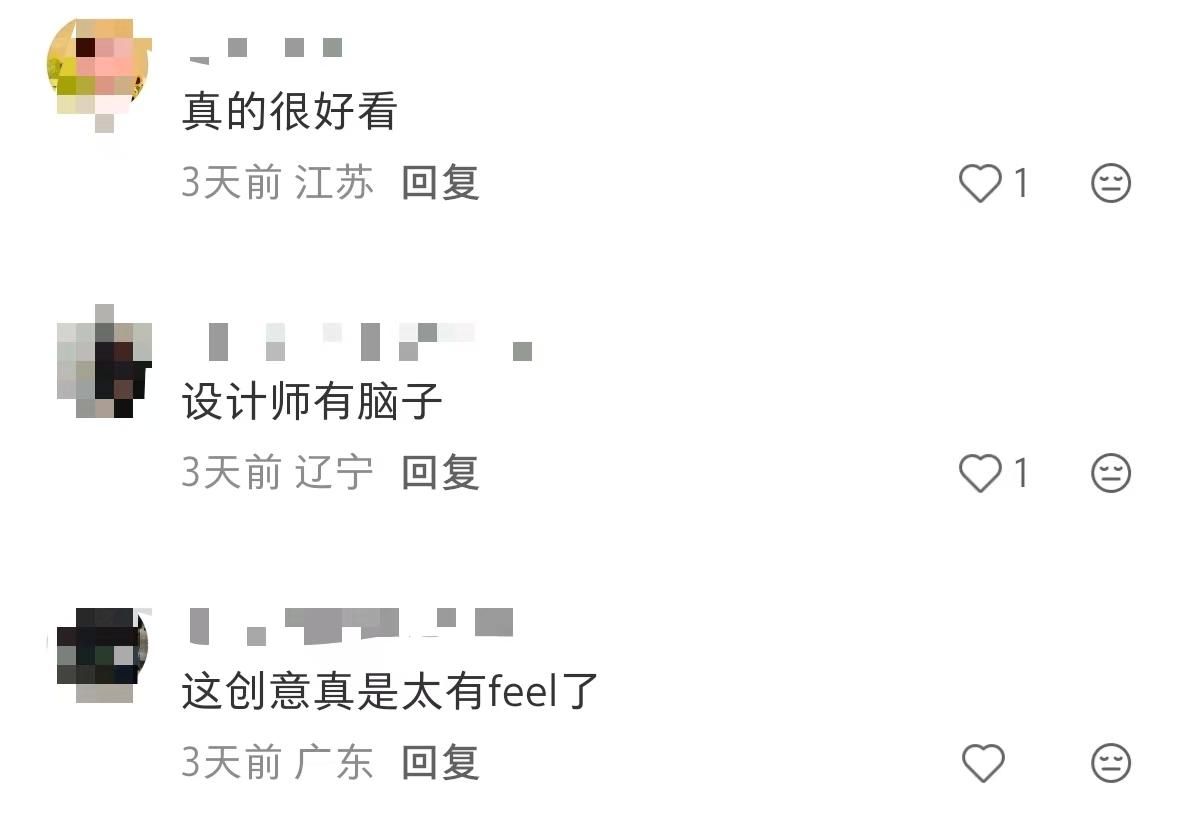
Task: Dislike the comment 这创意真是太有feel了
Action: click(x=1110, y=764)
